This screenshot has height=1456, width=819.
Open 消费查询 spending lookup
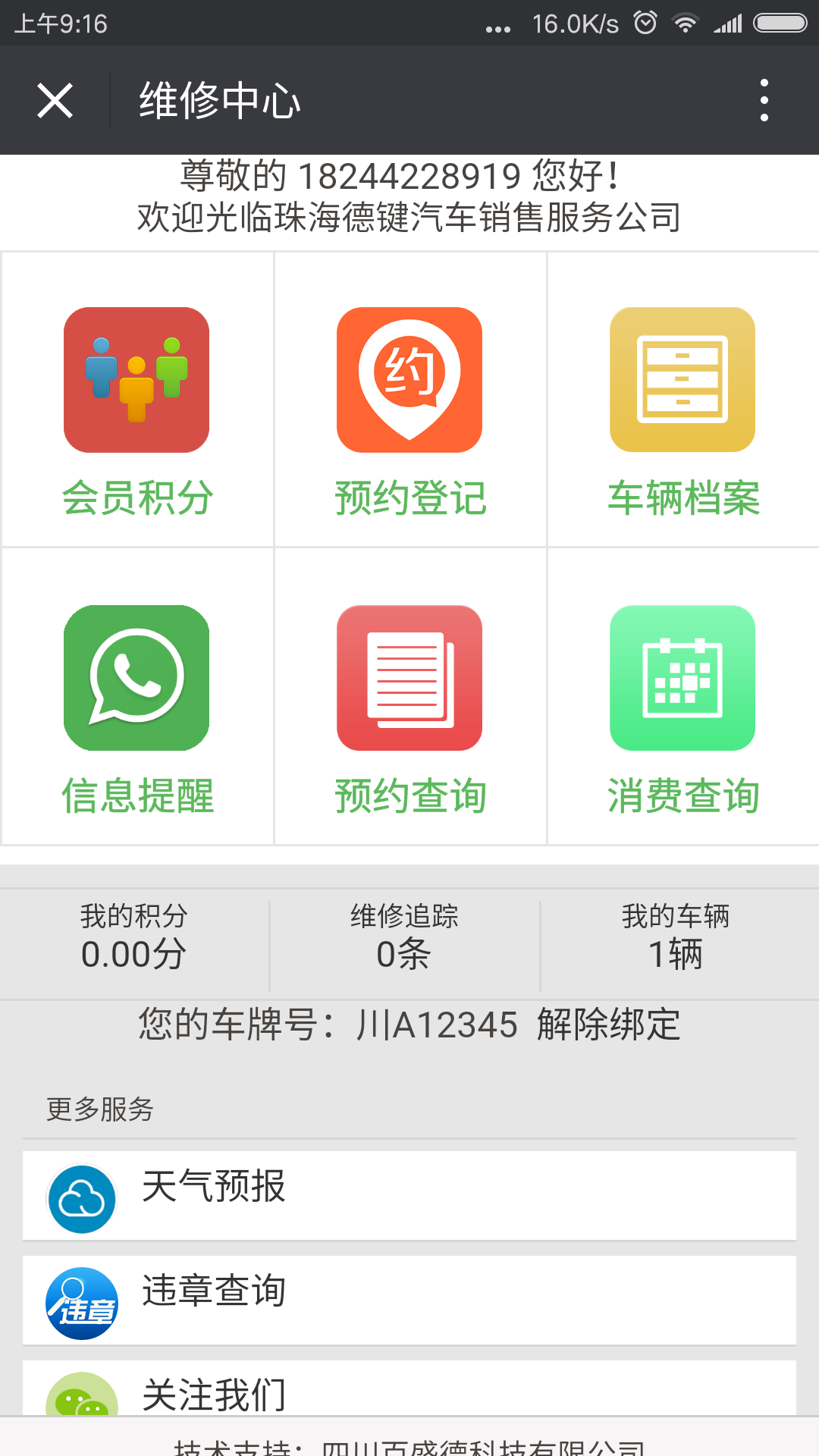click(x=683, y=697)
